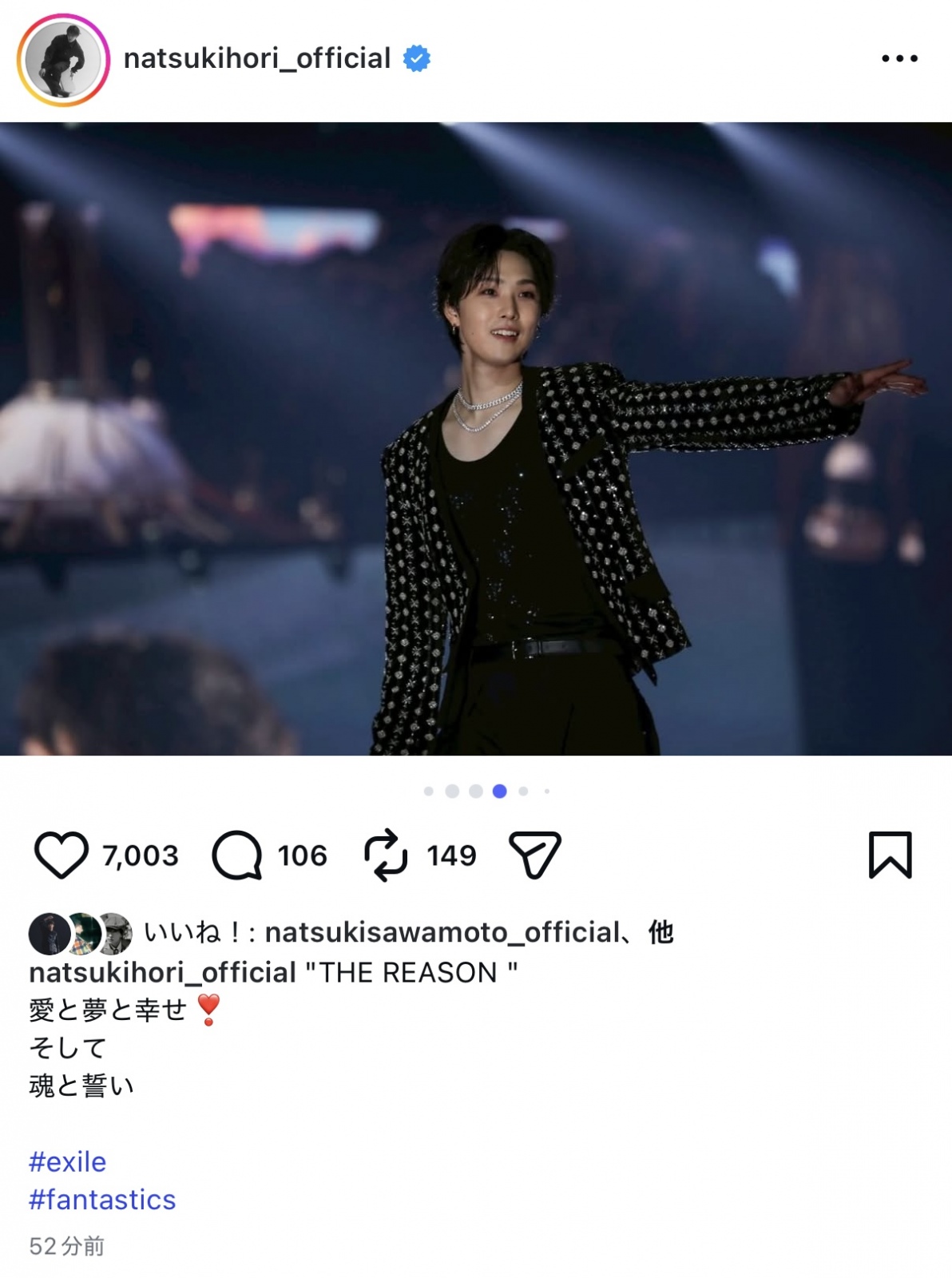The height and width of the screenshot is (1278, 952).
Task: View the stage photo in the post
Action: [476, 439]
